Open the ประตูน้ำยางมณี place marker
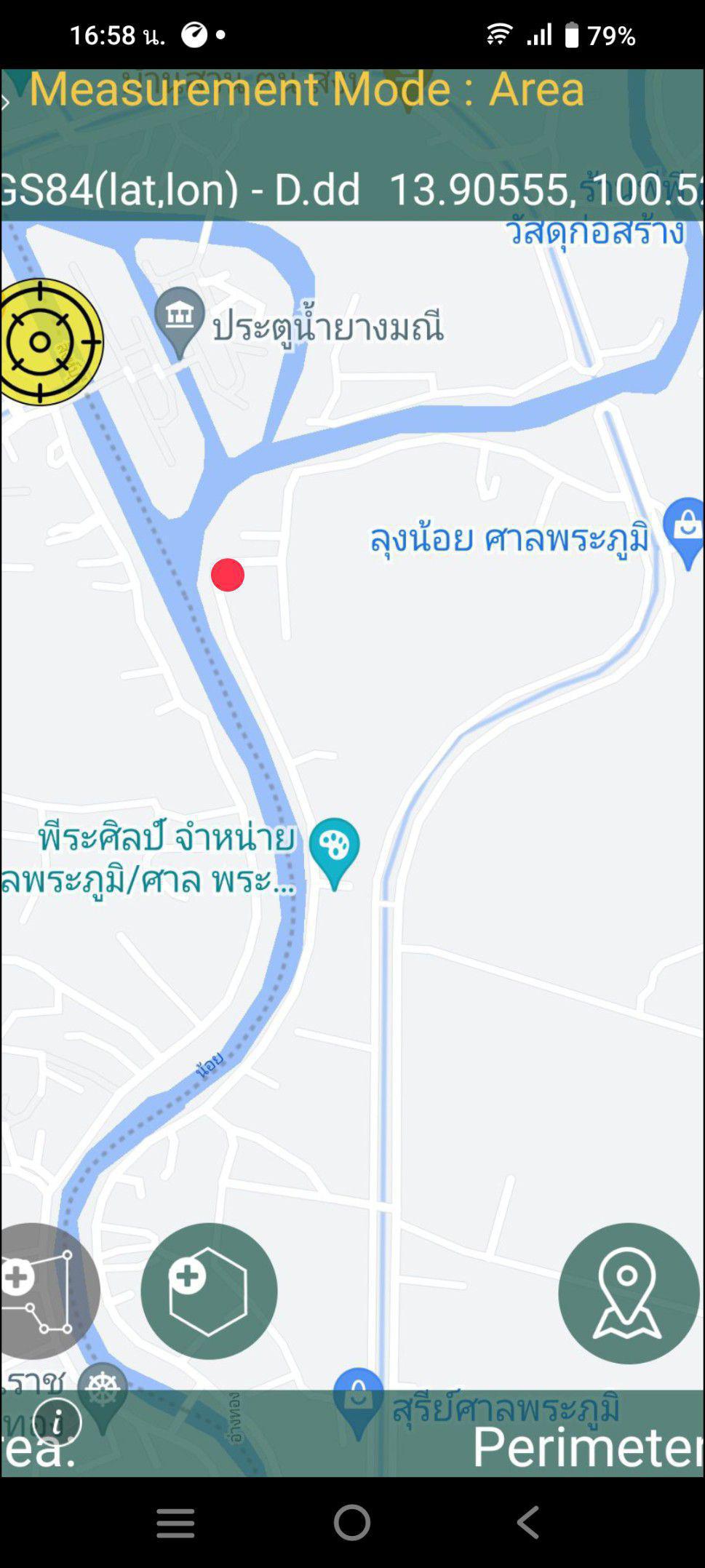705x1568 pixels. click(x=179, y=322)
